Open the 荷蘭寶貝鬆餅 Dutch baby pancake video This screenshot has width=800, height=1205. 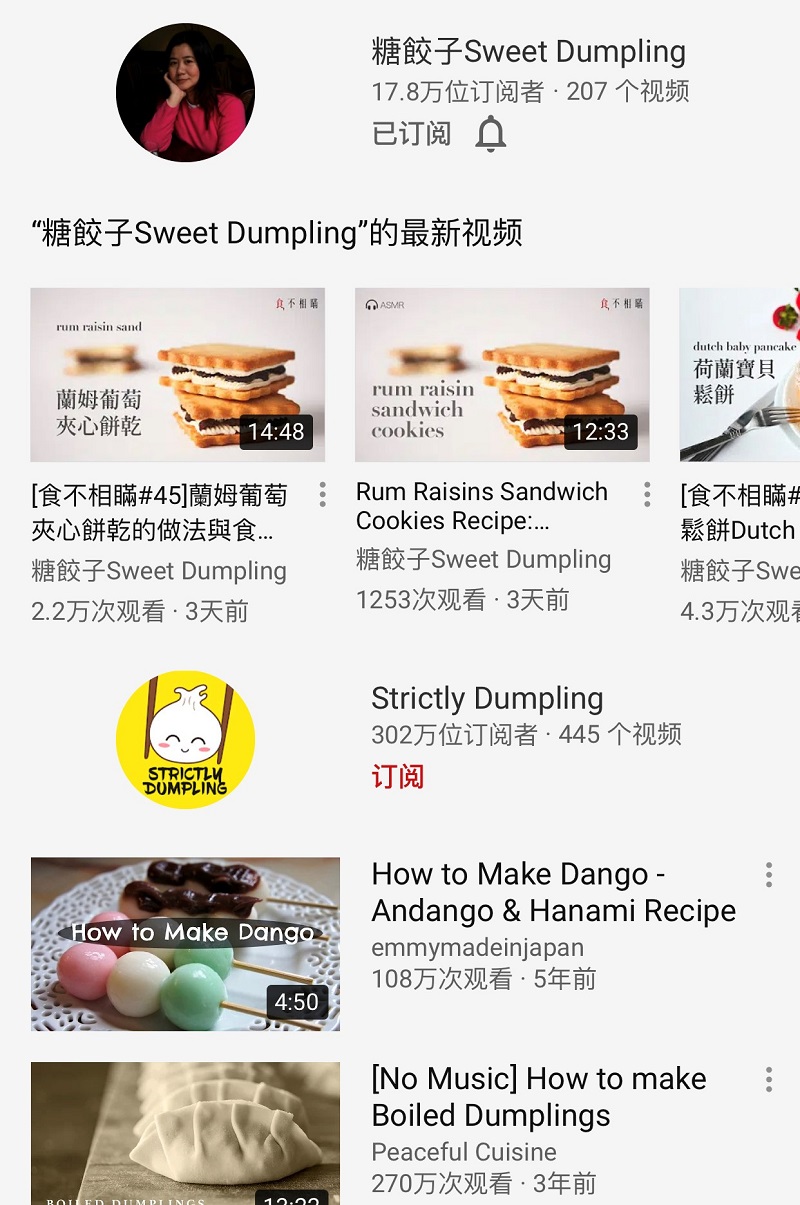(x=740, y=375)
